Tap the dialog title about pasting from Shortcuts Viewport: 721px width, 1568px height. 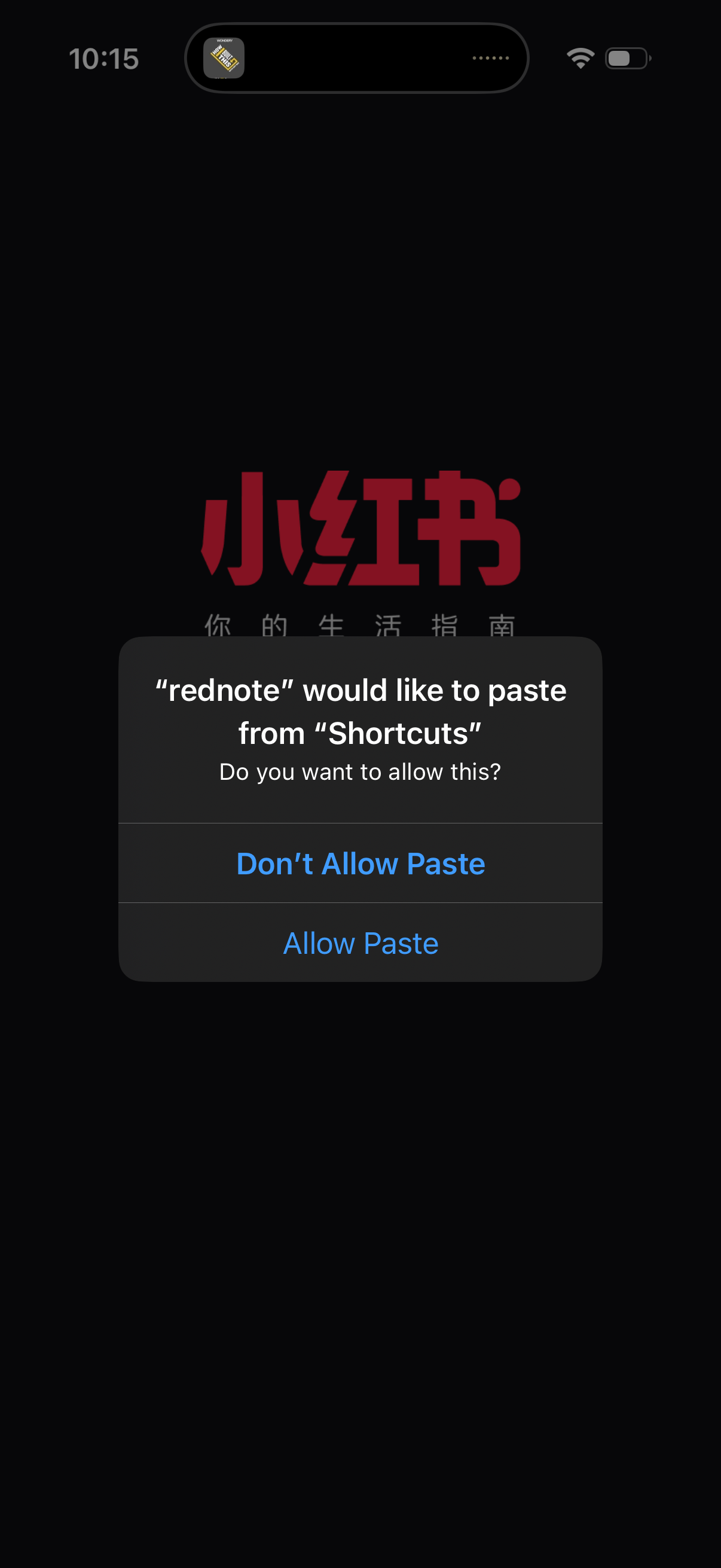pyautogui.click(x=360, y=711)
